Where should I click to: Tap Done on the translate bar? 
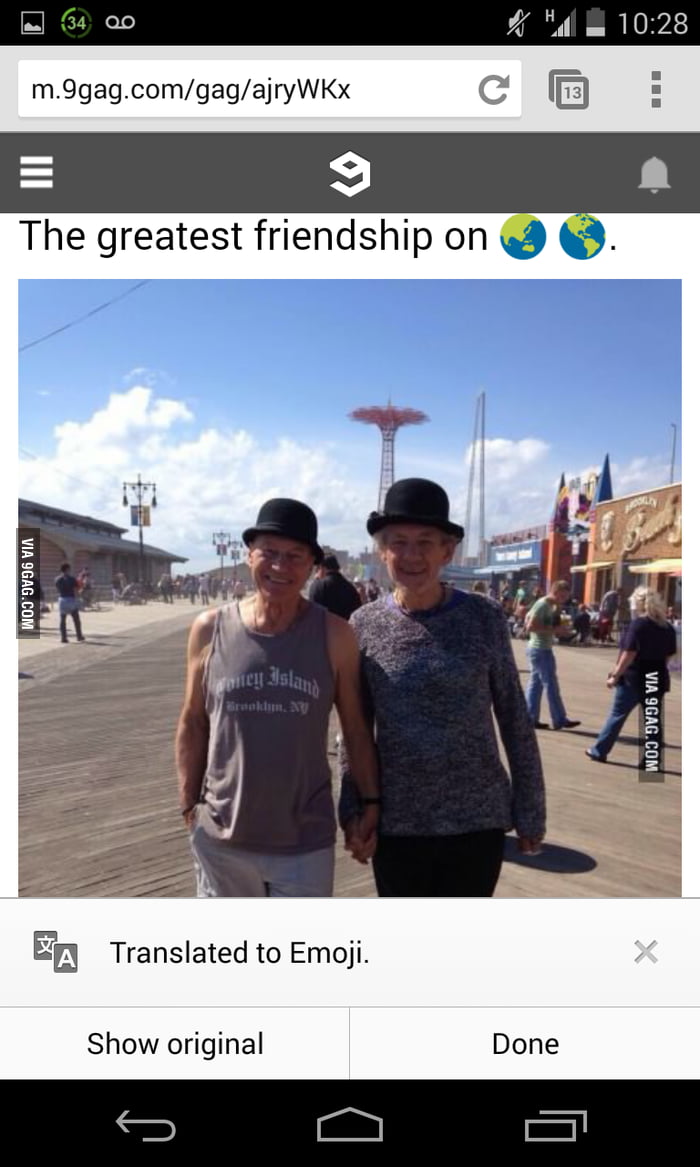point(525,1043)
